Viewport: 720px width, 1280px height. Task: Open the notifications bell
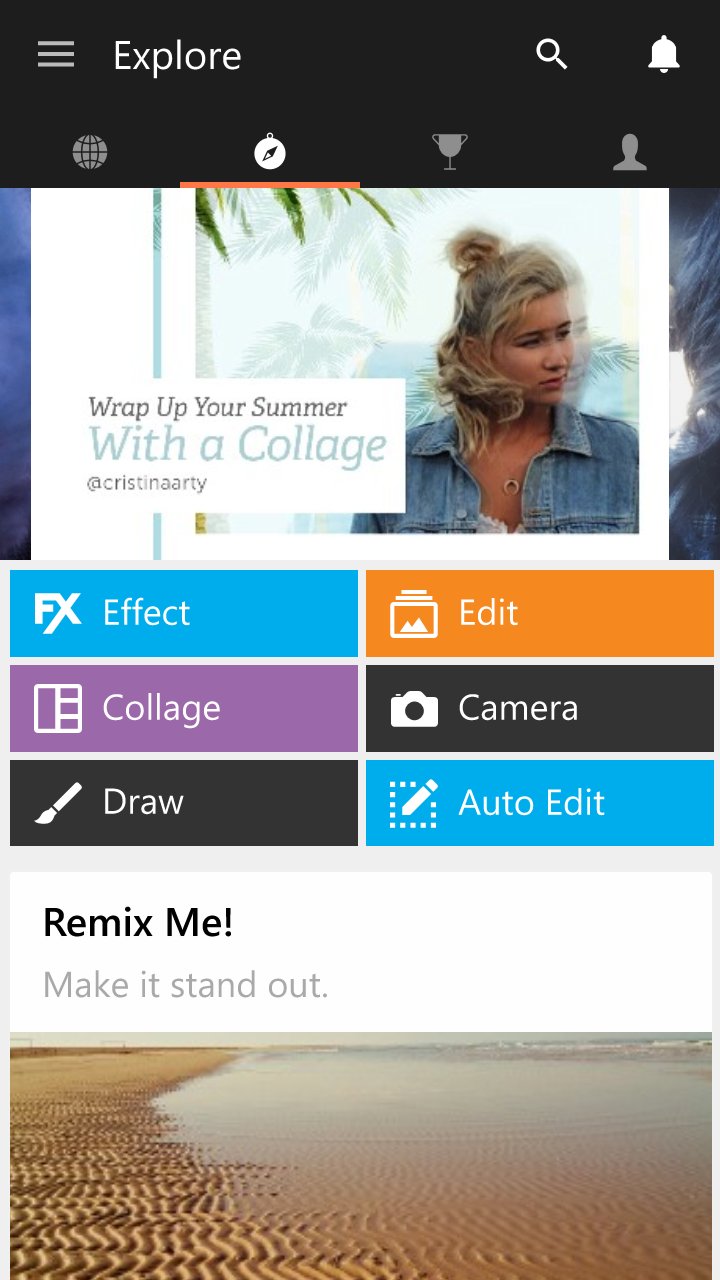tap(664, 54)
